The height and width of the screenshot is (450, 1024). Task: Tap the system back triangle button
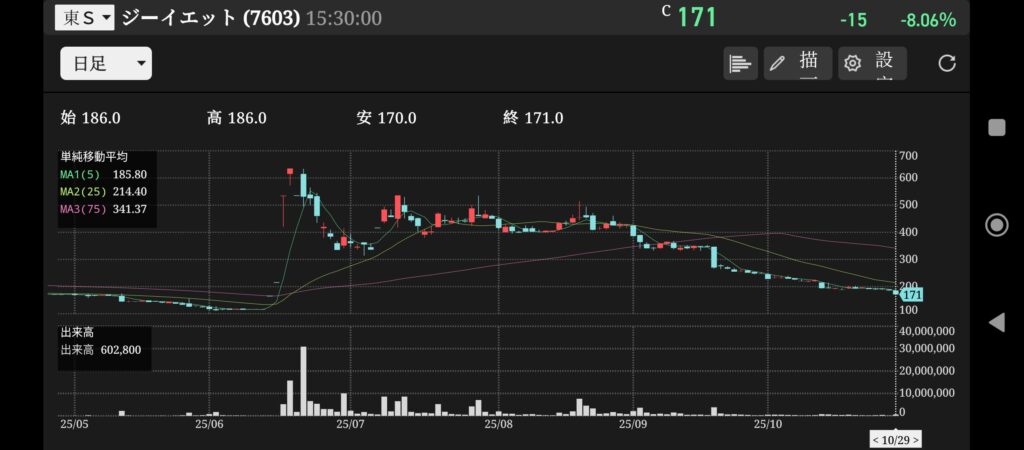(996, 322)
